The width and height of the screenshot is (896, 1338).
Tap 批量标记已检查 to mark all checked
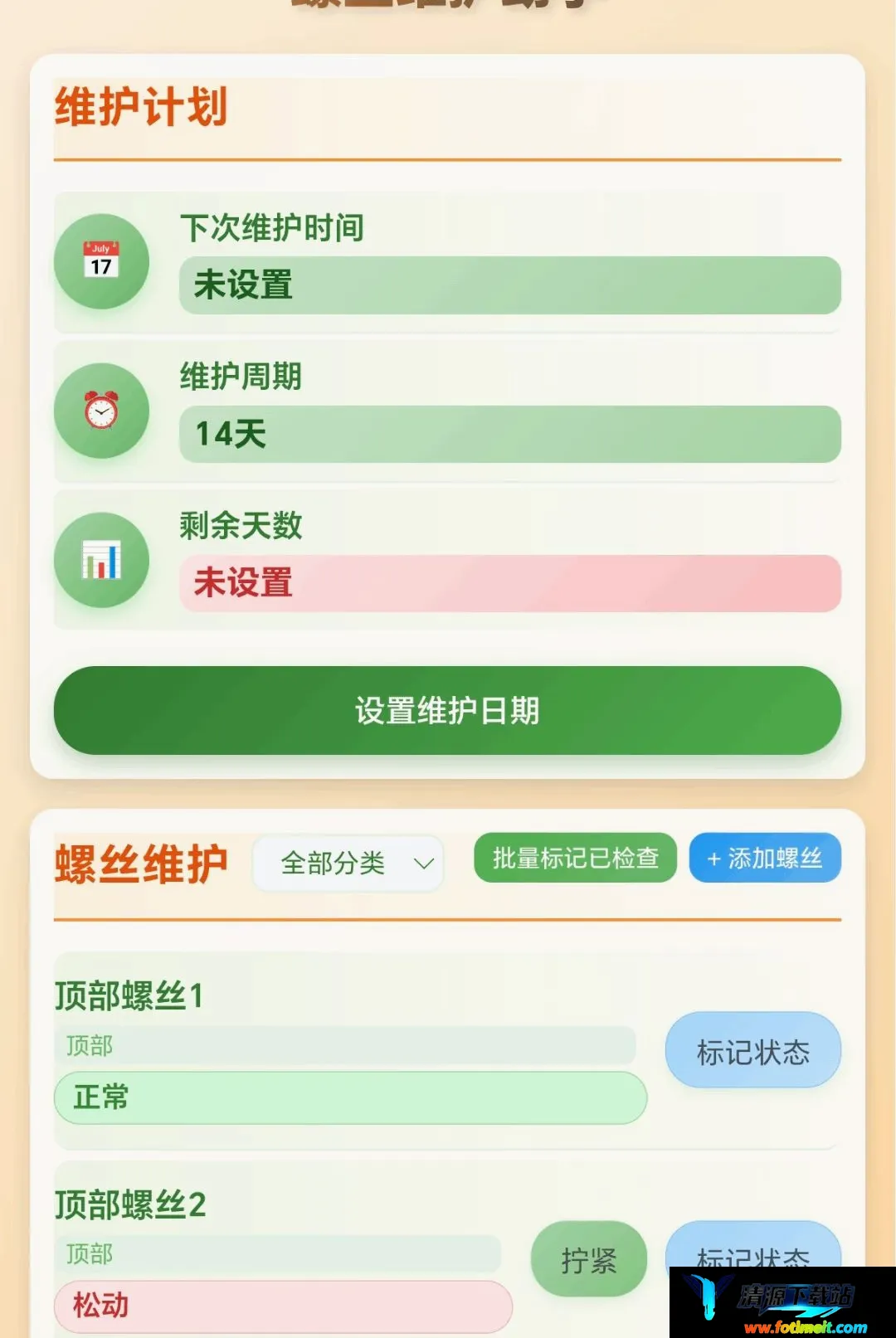[x=575, y=858]
